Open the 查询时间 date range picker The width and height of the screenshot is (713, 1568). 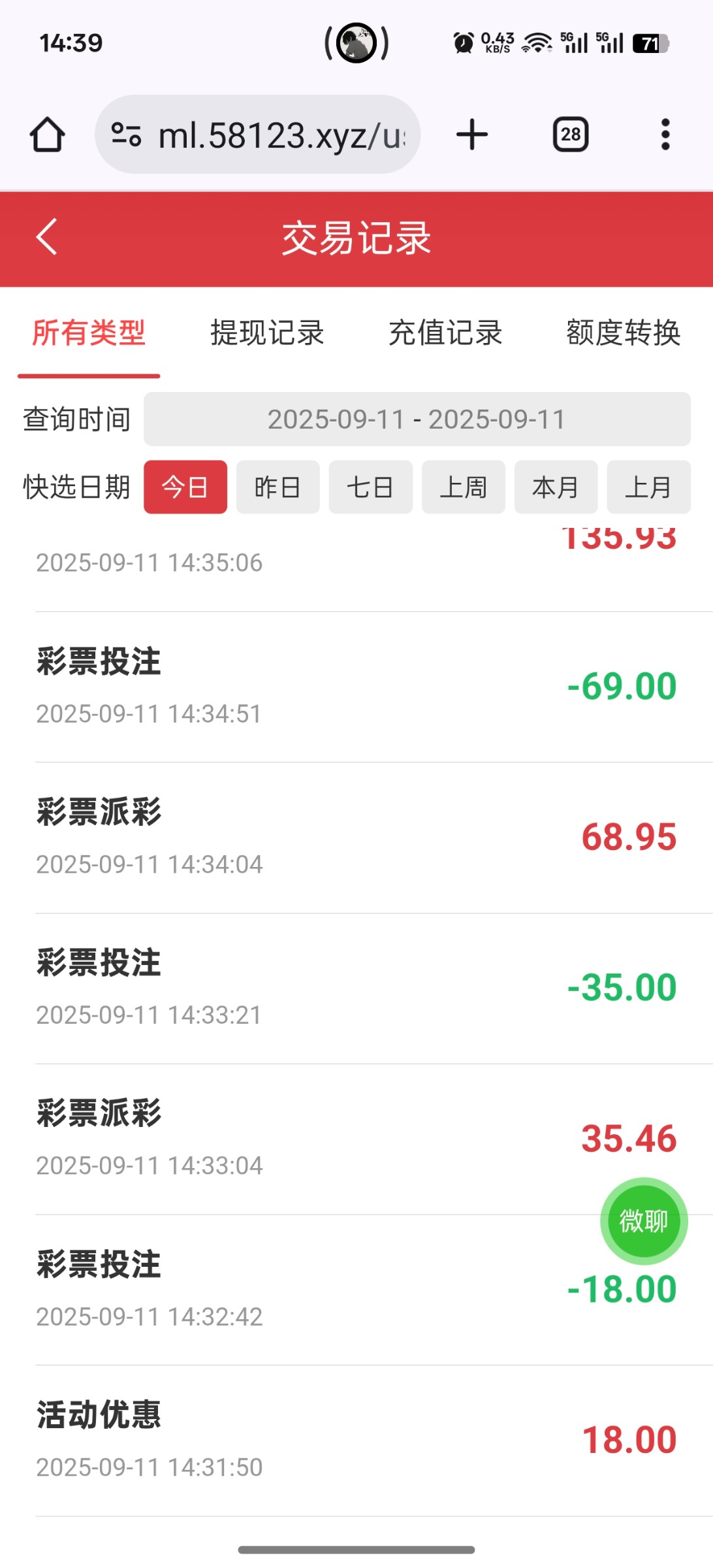417,419
